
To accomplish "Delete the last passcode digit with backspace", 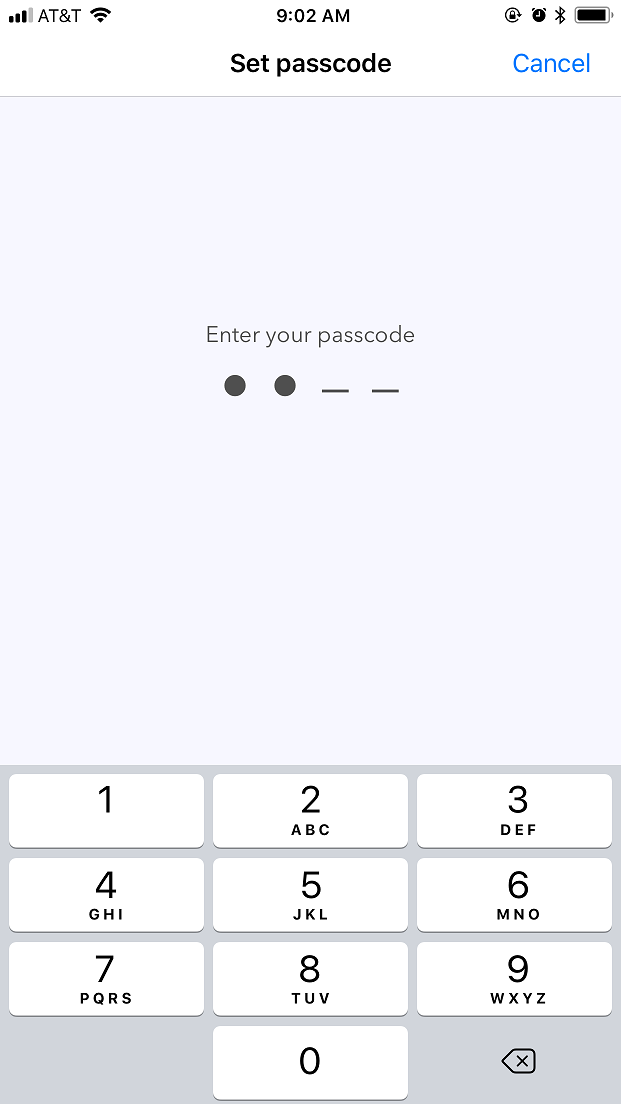I will [518, 1061].
